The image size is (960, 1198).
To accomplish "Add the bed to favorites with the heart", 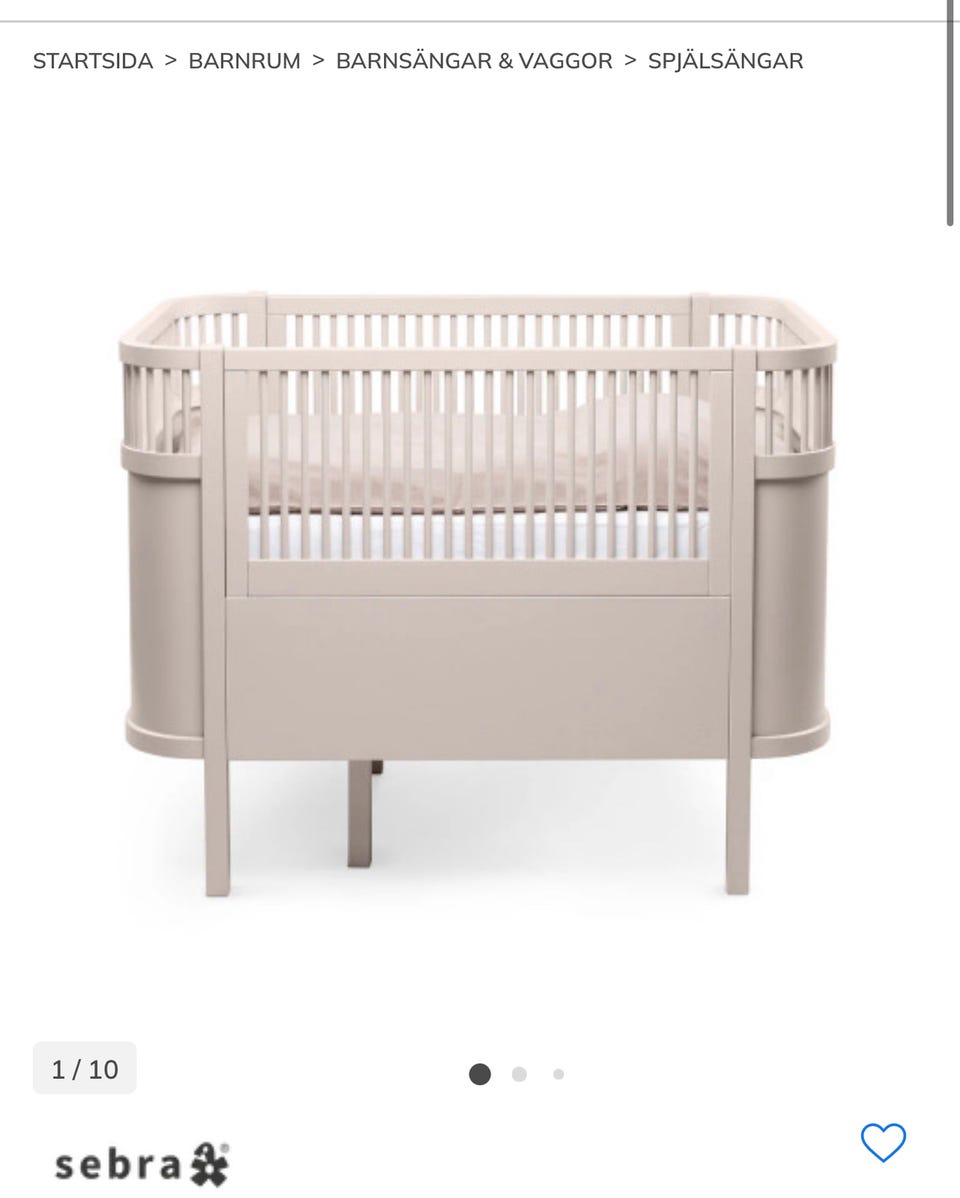I will tap(883, 1142).
